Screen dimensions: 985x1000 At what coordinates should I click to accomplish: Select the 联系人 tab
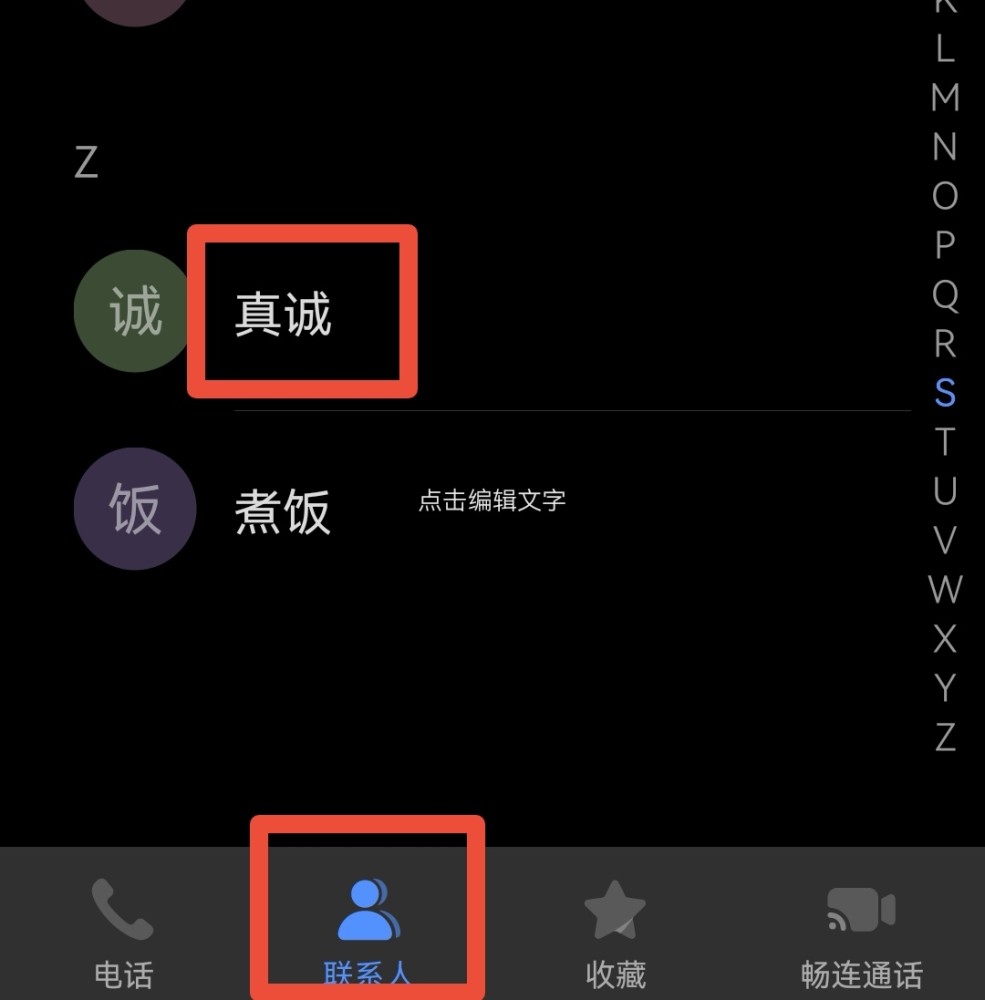(x=367, y=930)
